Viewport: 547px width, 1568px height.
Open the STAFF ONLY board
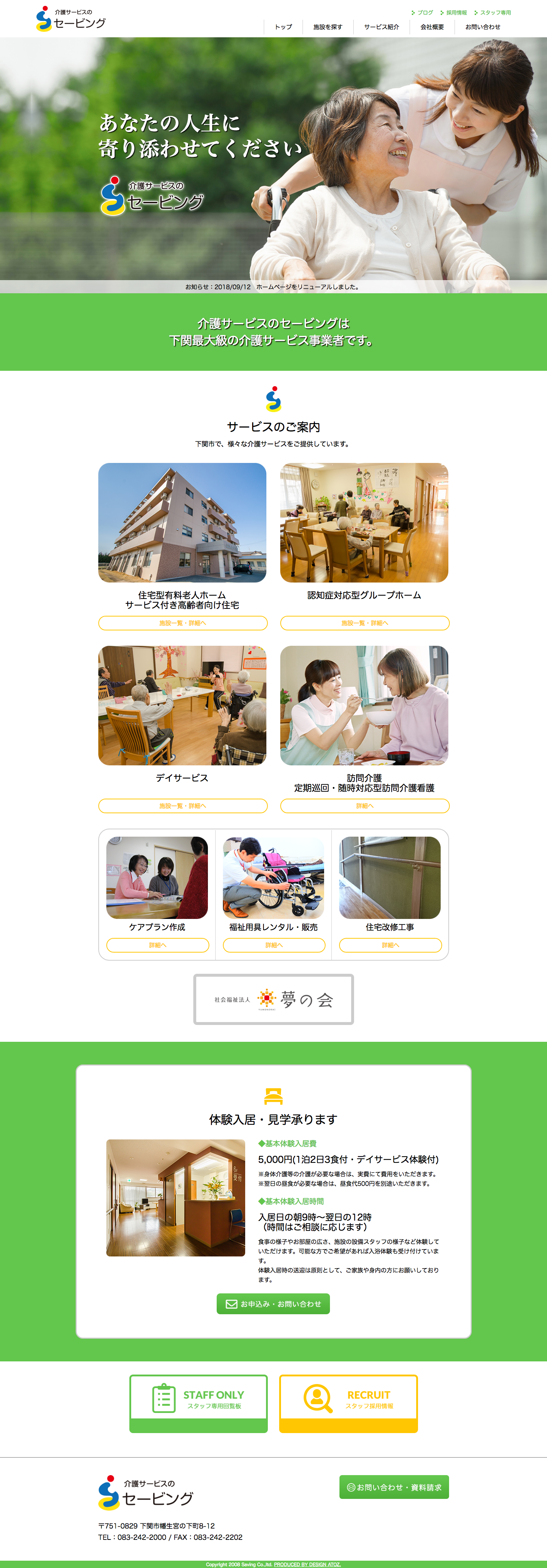pos(198,1402)
